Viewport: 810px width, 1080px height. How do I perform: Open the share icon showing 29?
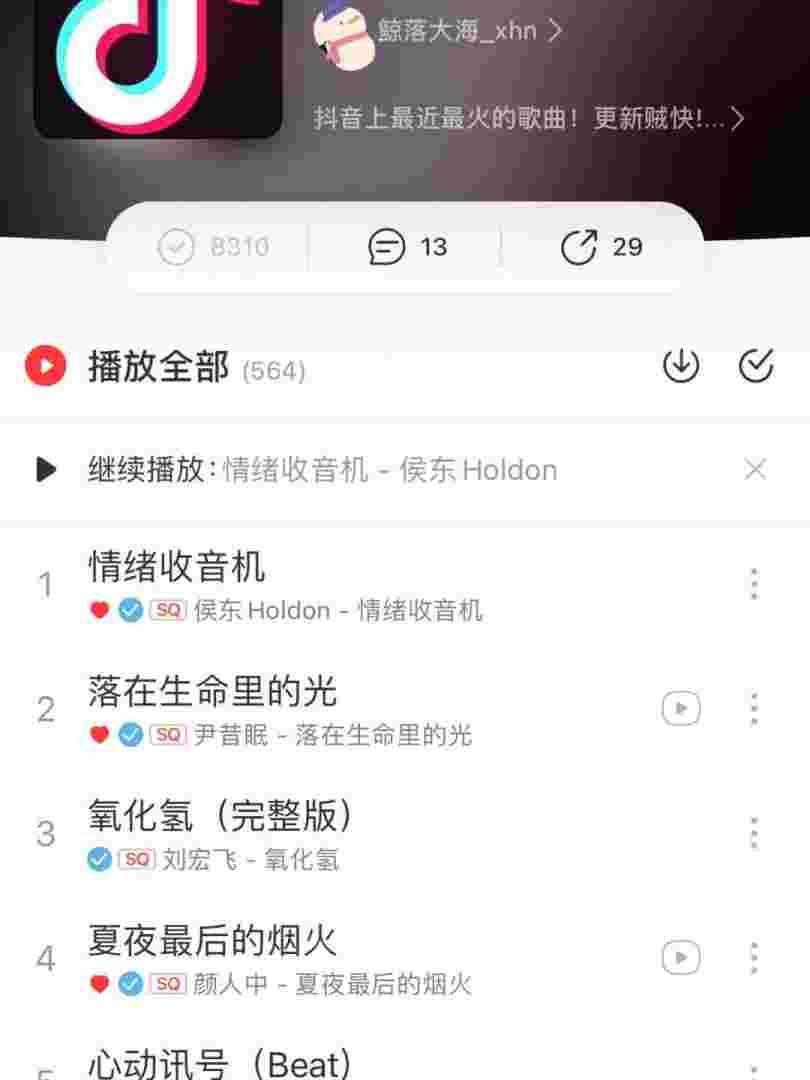(598, 246)
